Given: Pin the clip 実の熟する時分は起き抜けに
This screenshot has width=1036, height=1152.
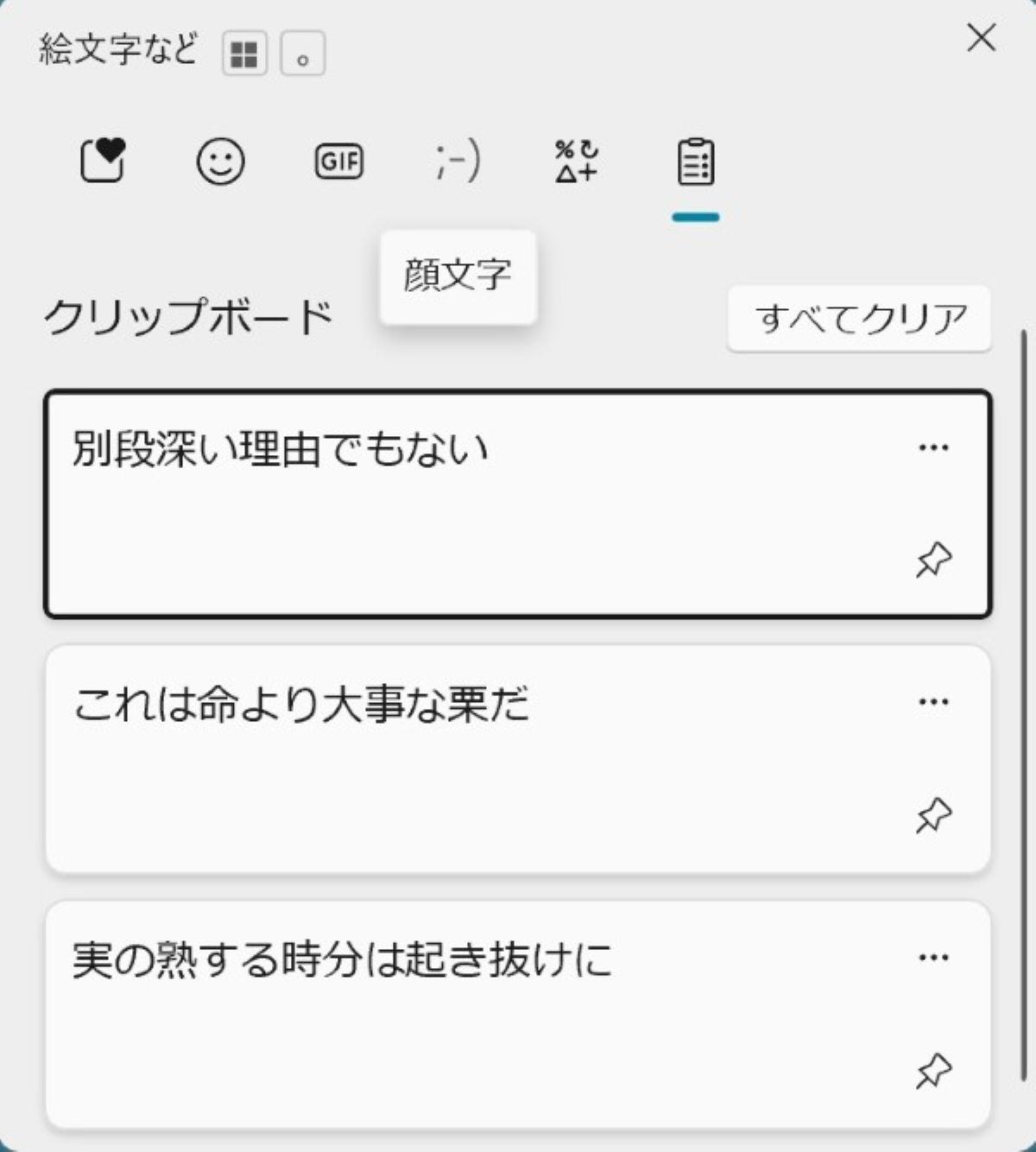Looking at the screenshot, I should coord(933,1071).
